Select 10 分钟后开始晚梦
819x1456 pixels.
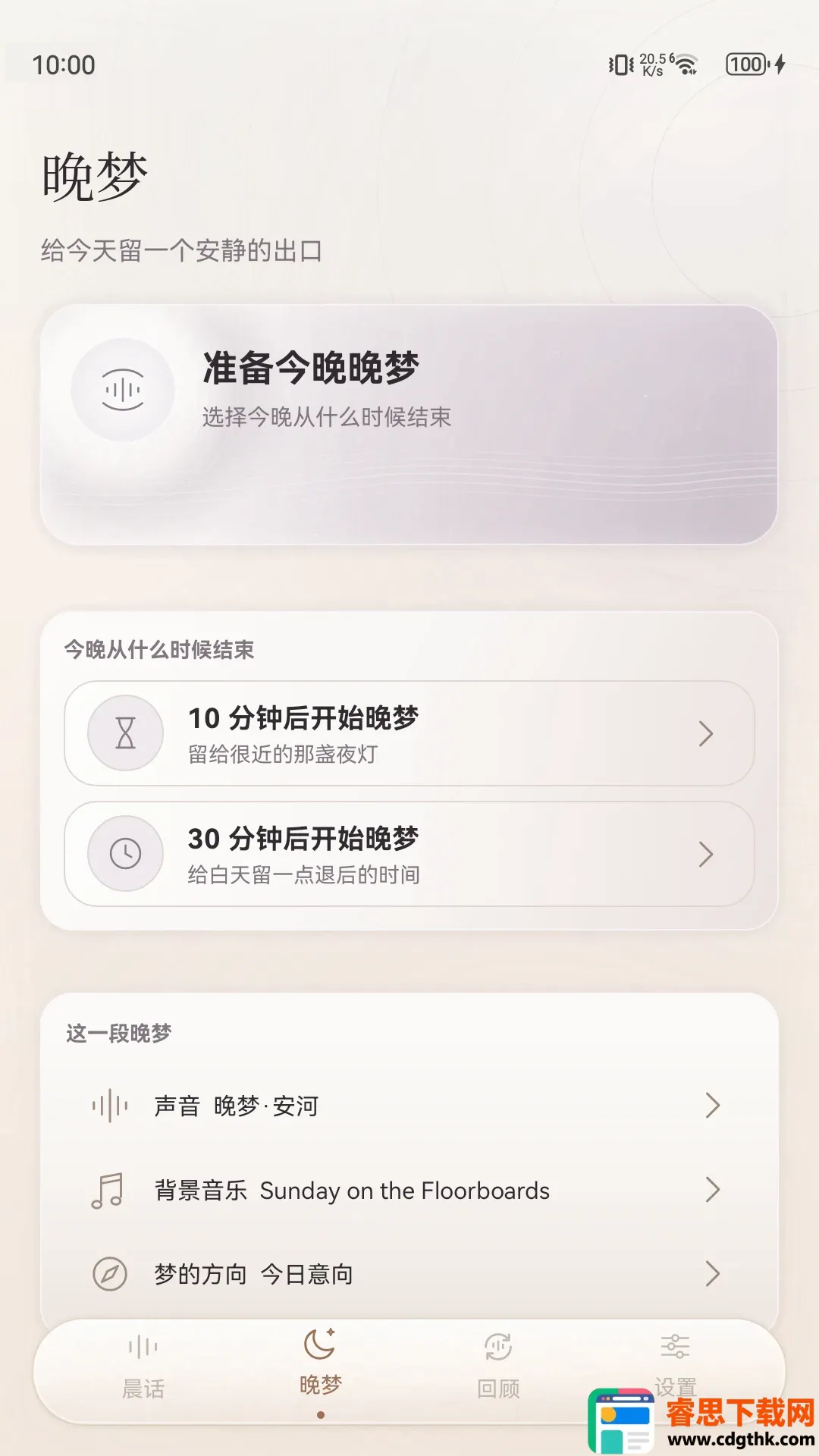click(x=409, y=733)
